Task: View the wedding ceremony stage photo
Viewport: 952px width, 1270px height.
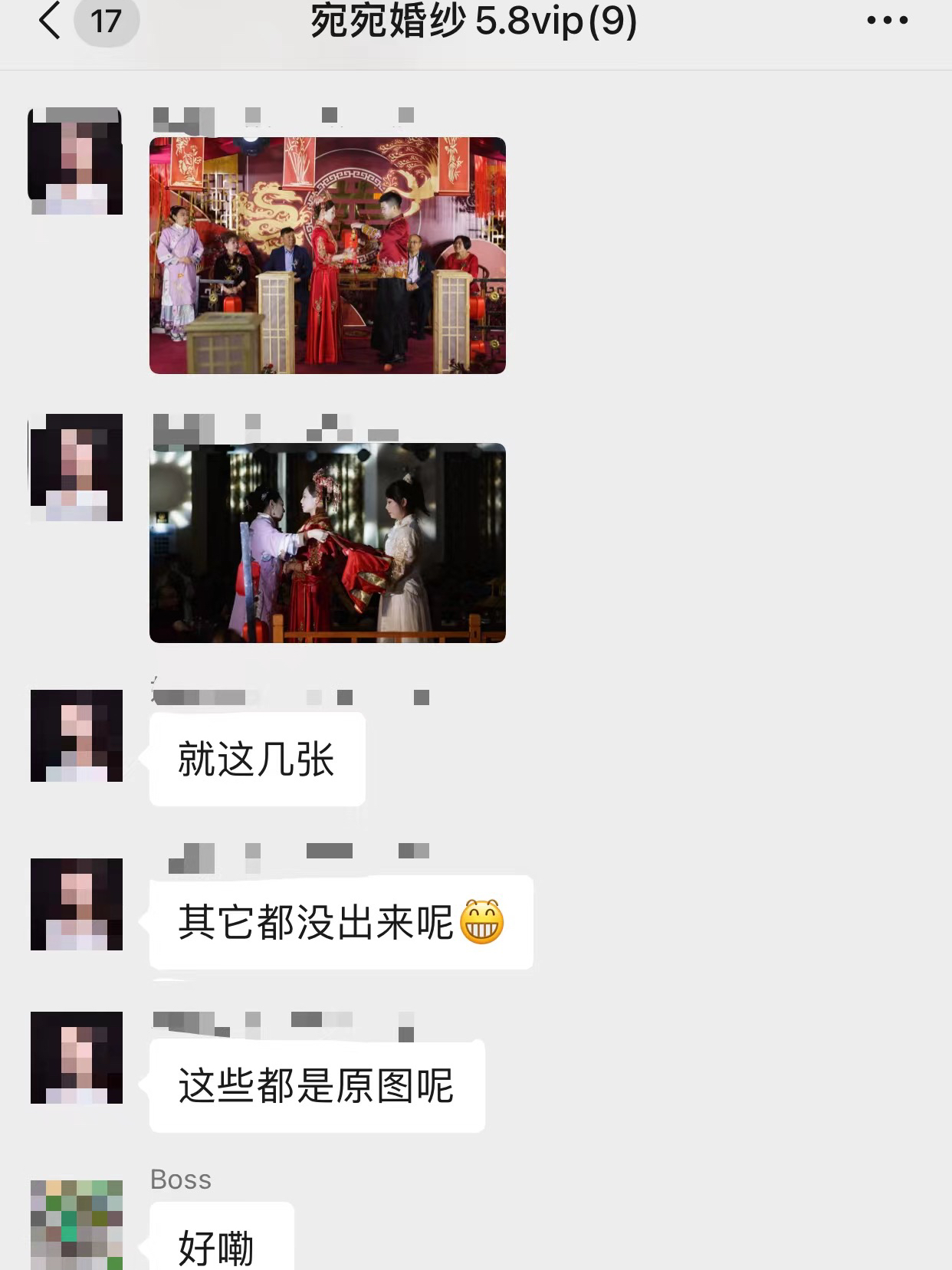Action: (x=327, y=255)
